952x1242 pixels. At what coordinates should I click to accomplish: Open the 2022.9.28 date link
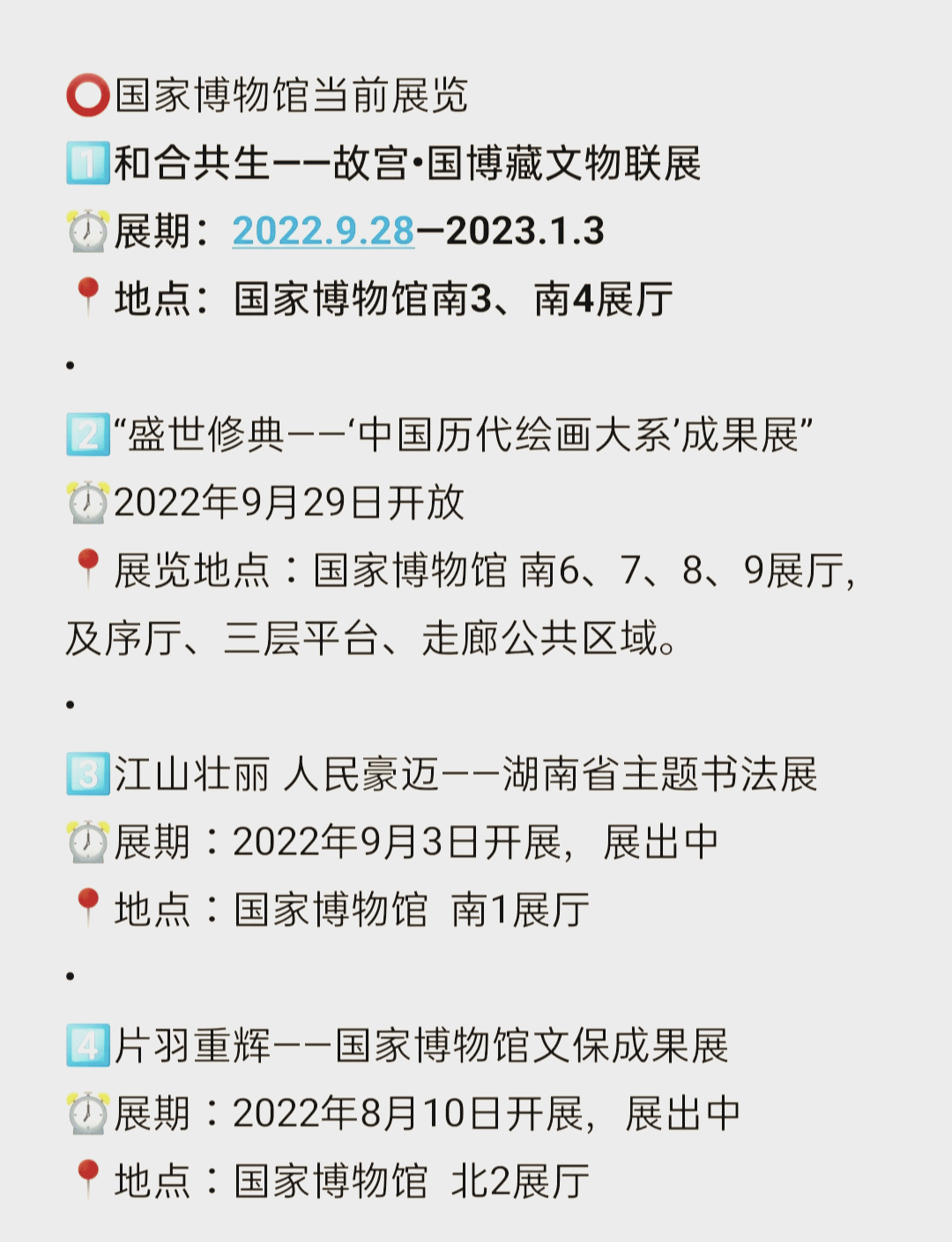pyautogui.click(x=323, y=232)
